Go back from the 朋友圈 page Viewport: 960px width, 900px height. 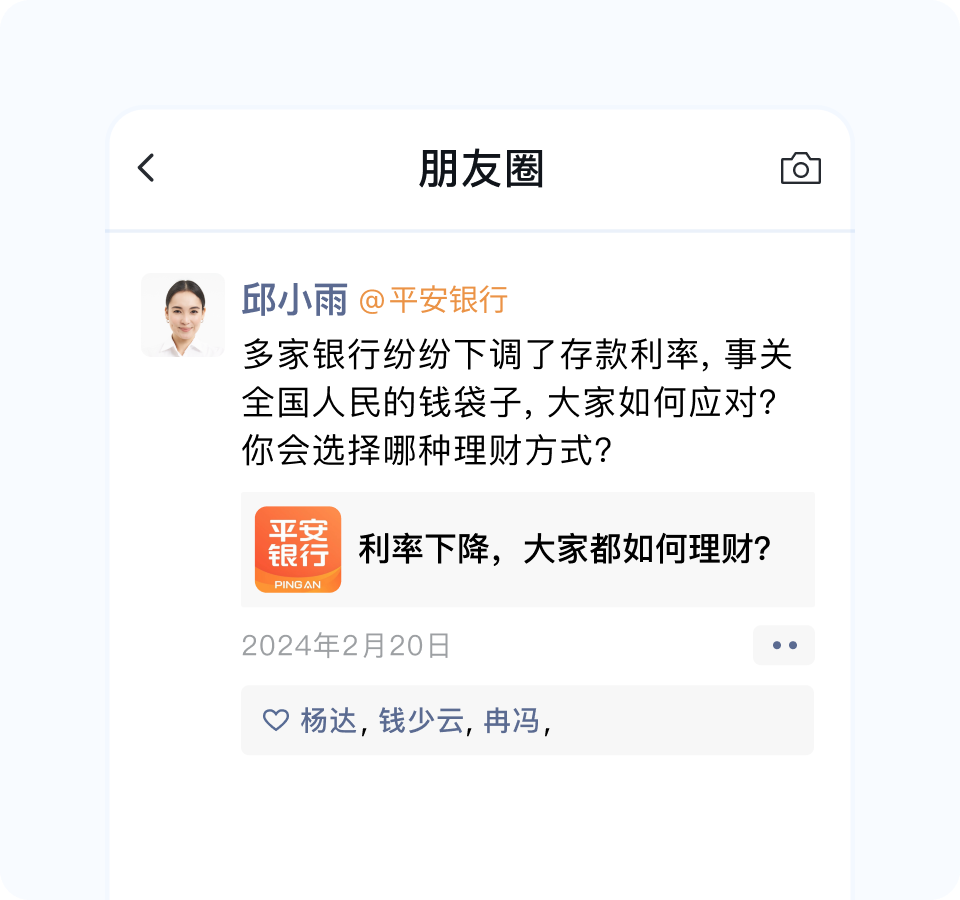click(147, 168)
